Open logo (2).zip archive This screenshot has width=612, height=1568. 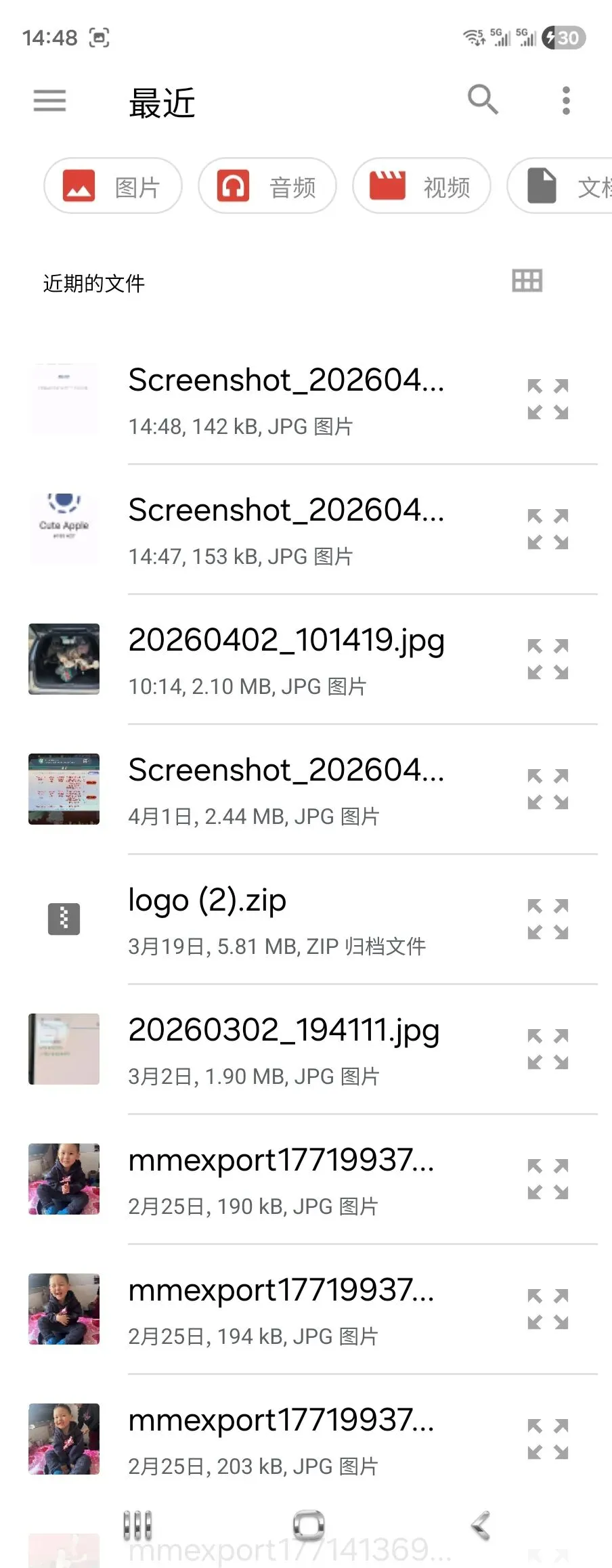click(312, 920)
